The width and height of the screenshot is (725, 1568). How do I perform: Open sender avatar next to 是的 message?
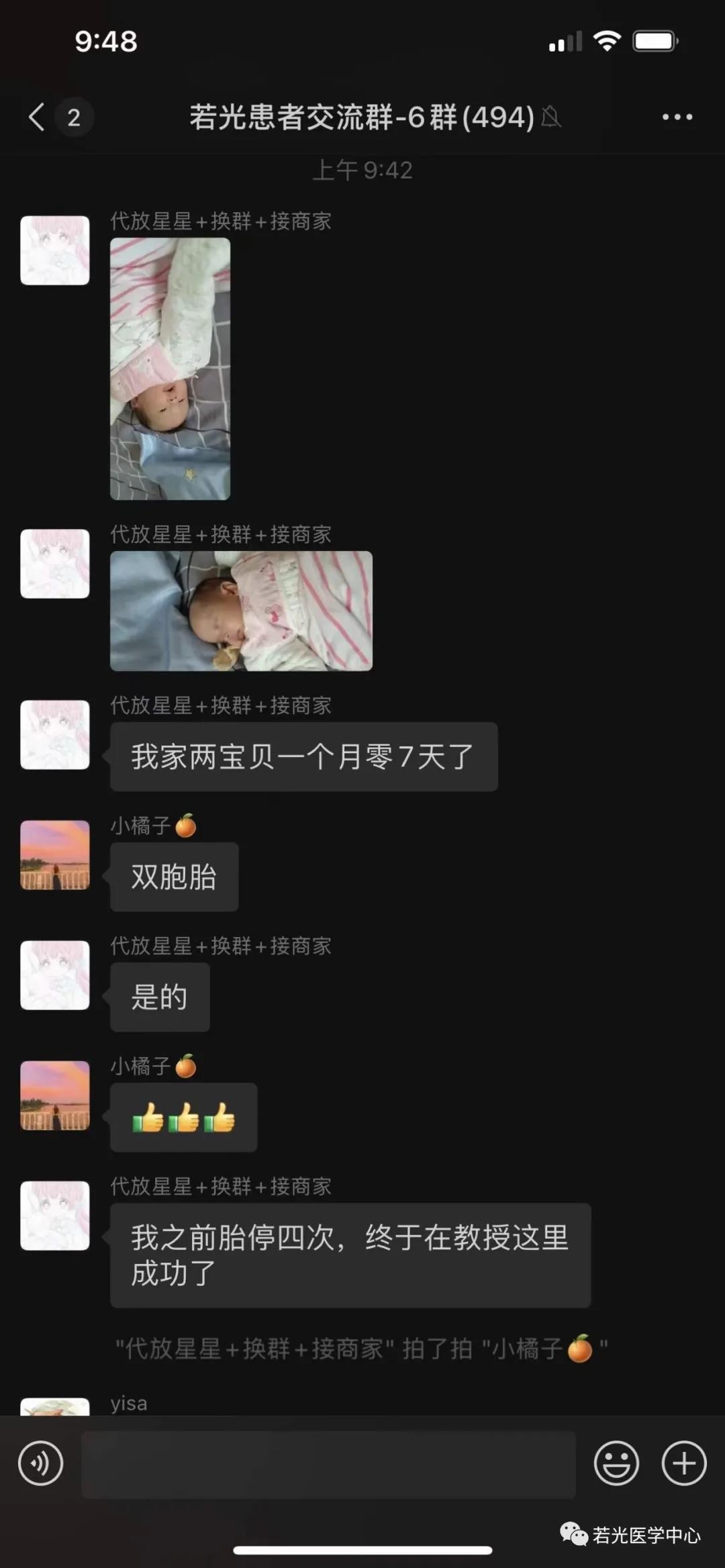pos(55,975)
